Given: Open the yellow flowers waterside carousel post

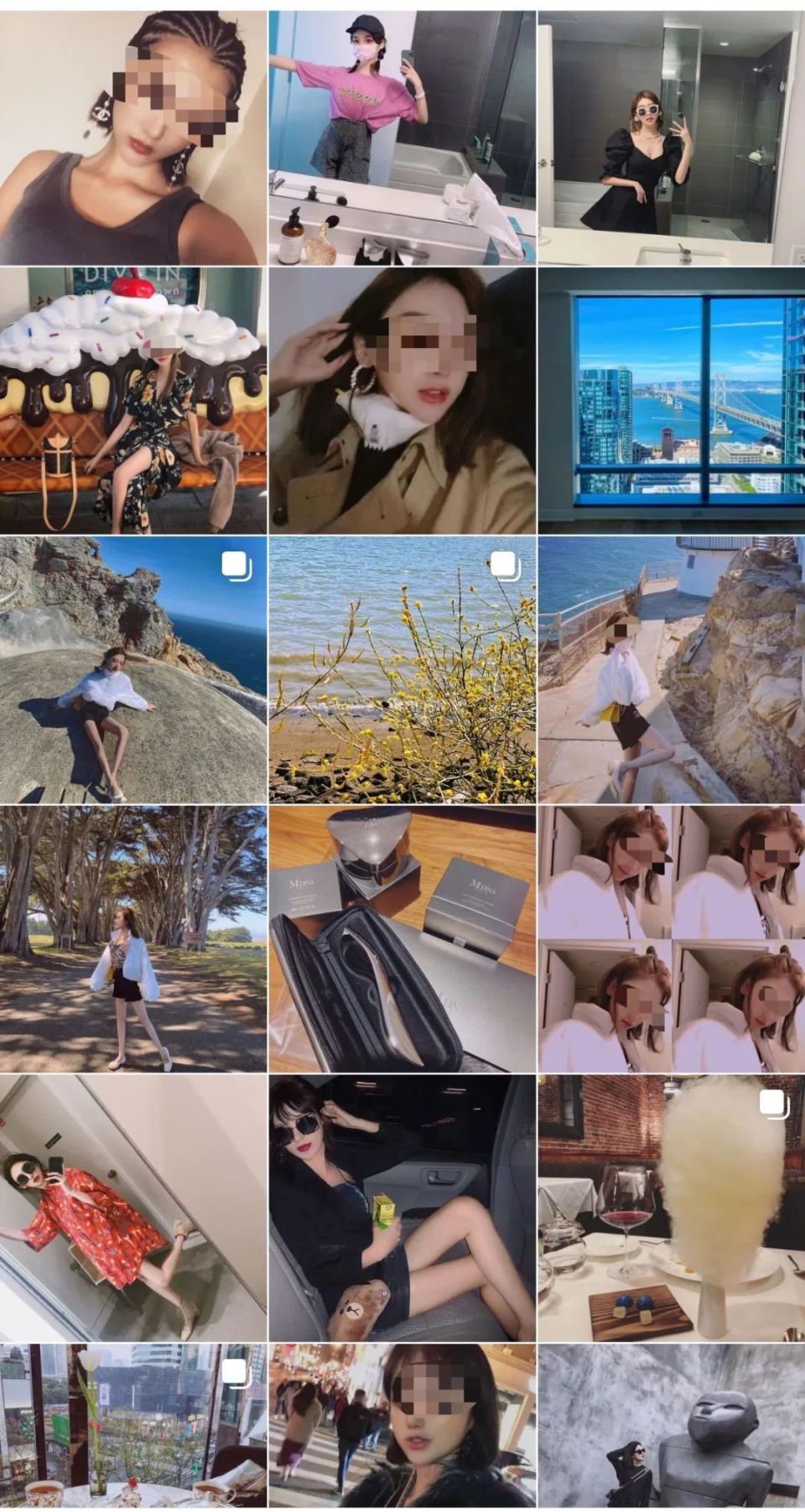Looking at the screenshot, I should click(x=402, y=670).
